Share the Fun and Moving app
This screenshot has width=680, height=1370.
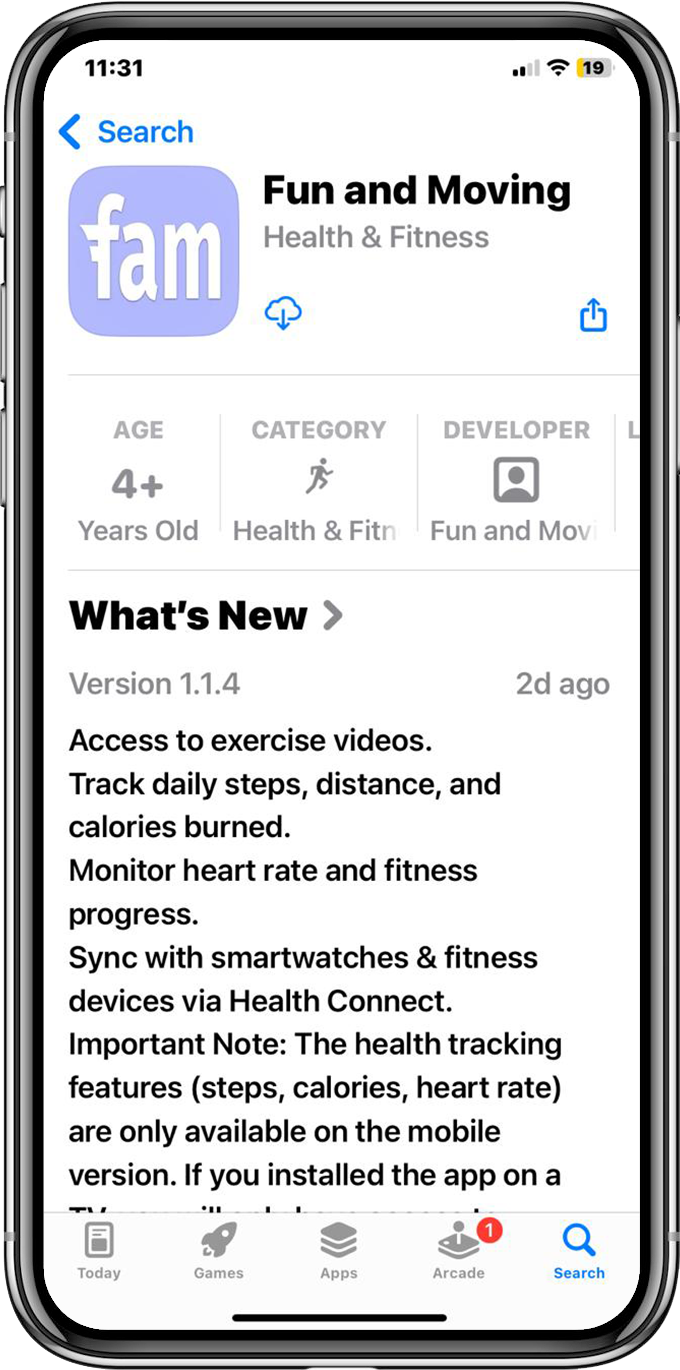pyautogui.click(x=593, y=314)
